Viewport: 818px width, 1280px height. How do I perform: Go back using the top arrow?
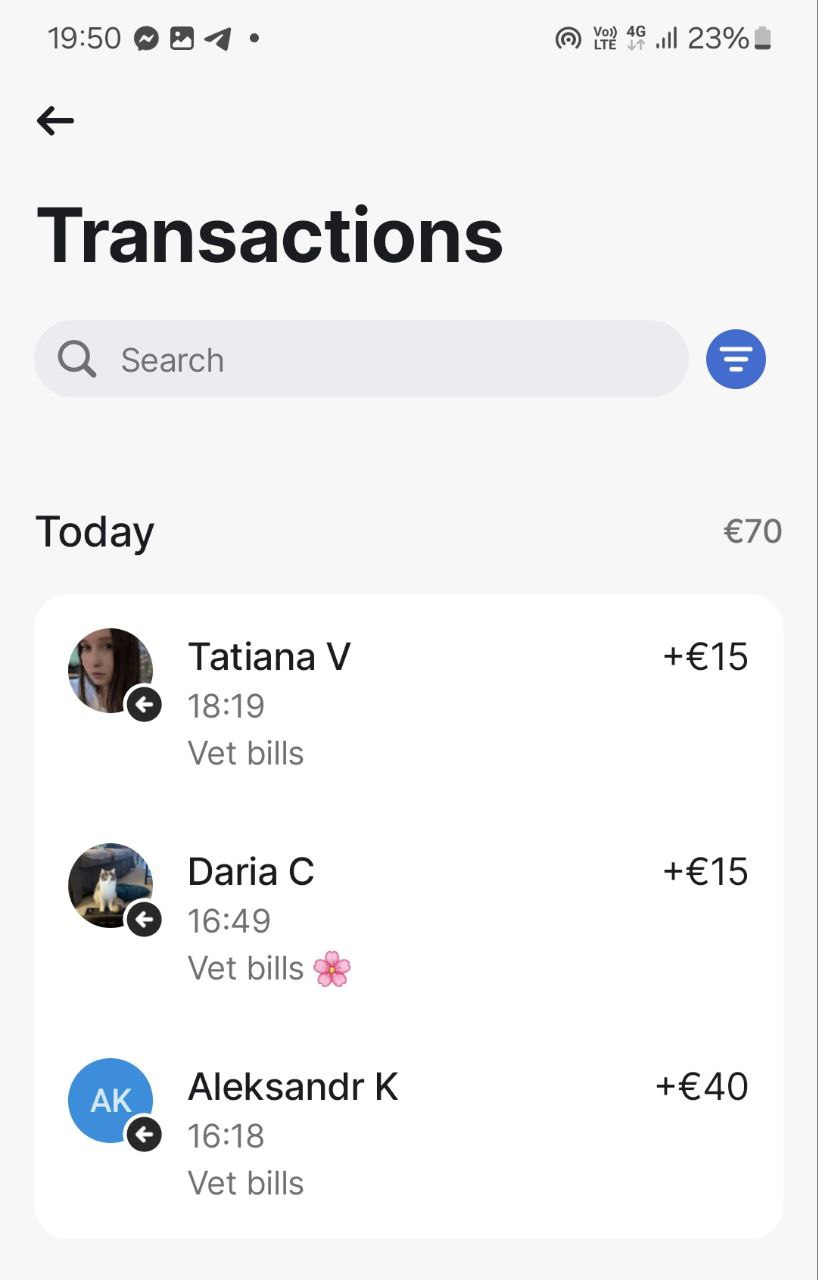56,121
